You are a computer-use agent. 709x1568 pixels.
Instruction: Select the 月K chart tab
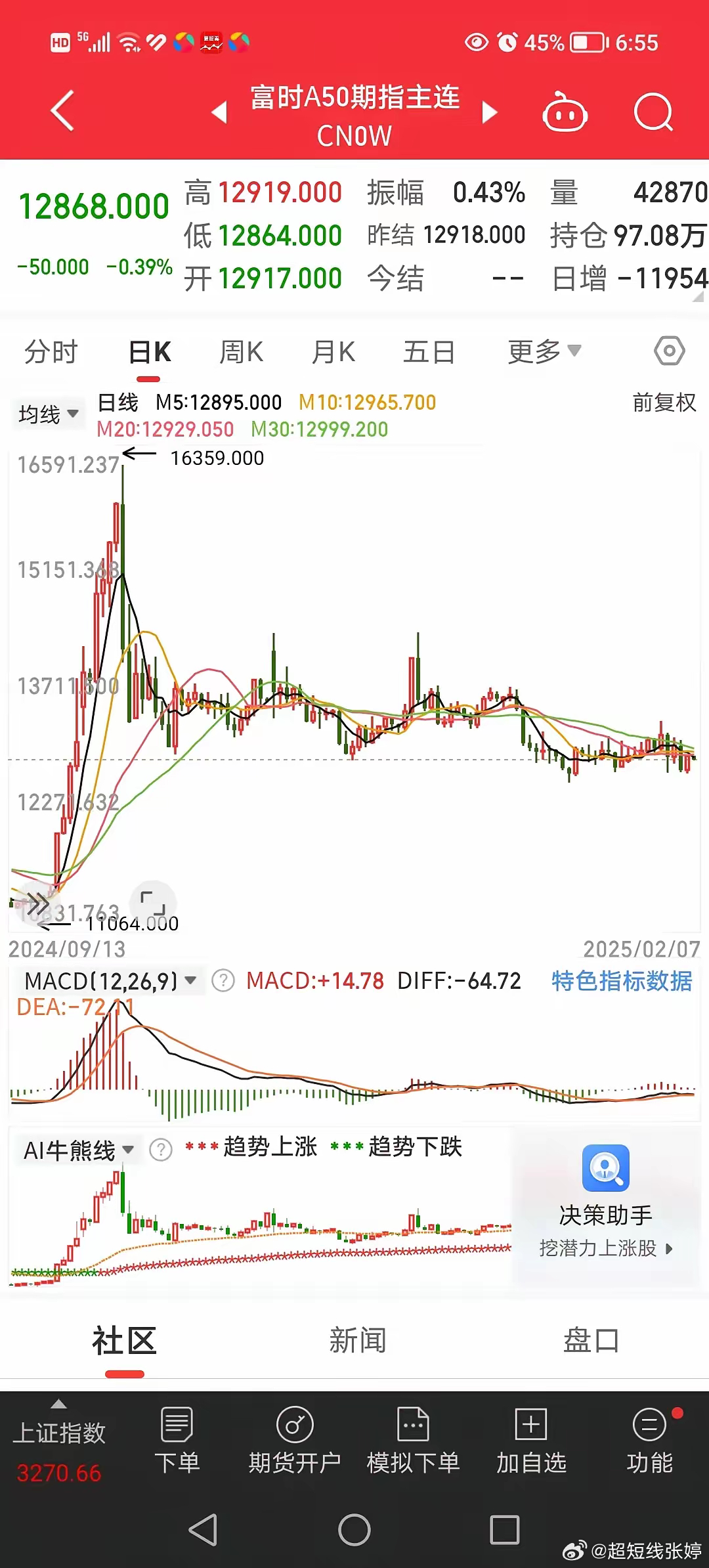pos(333,352)
